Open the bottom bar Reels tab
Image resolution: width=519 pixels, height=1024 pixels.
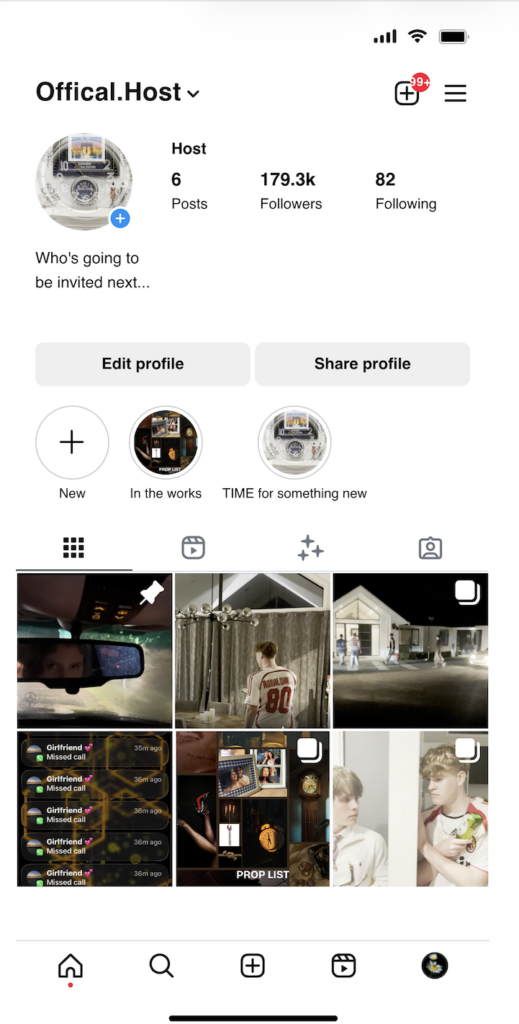pyautogui.click(x=343, y=965)
